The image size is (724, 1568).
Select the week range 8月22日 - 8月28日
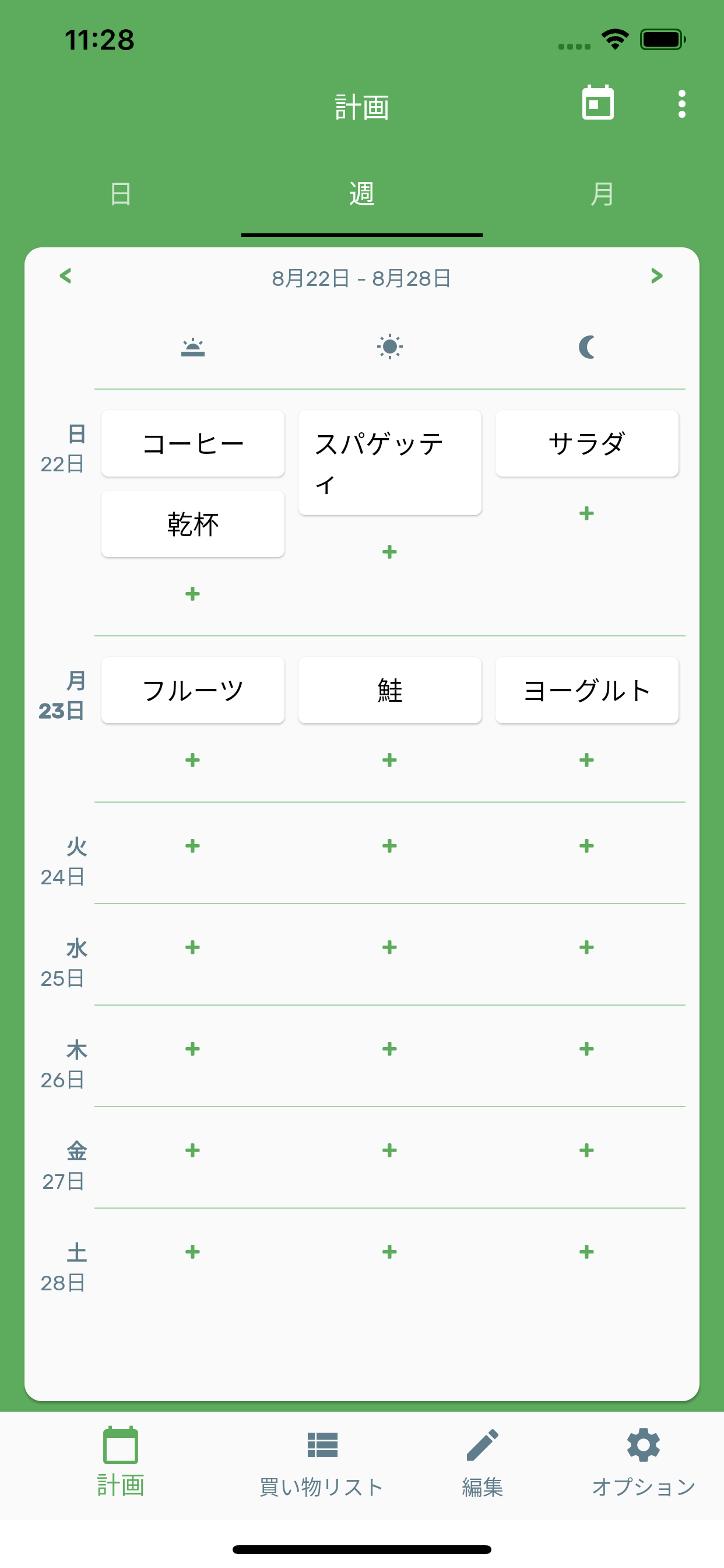point(361,278)
